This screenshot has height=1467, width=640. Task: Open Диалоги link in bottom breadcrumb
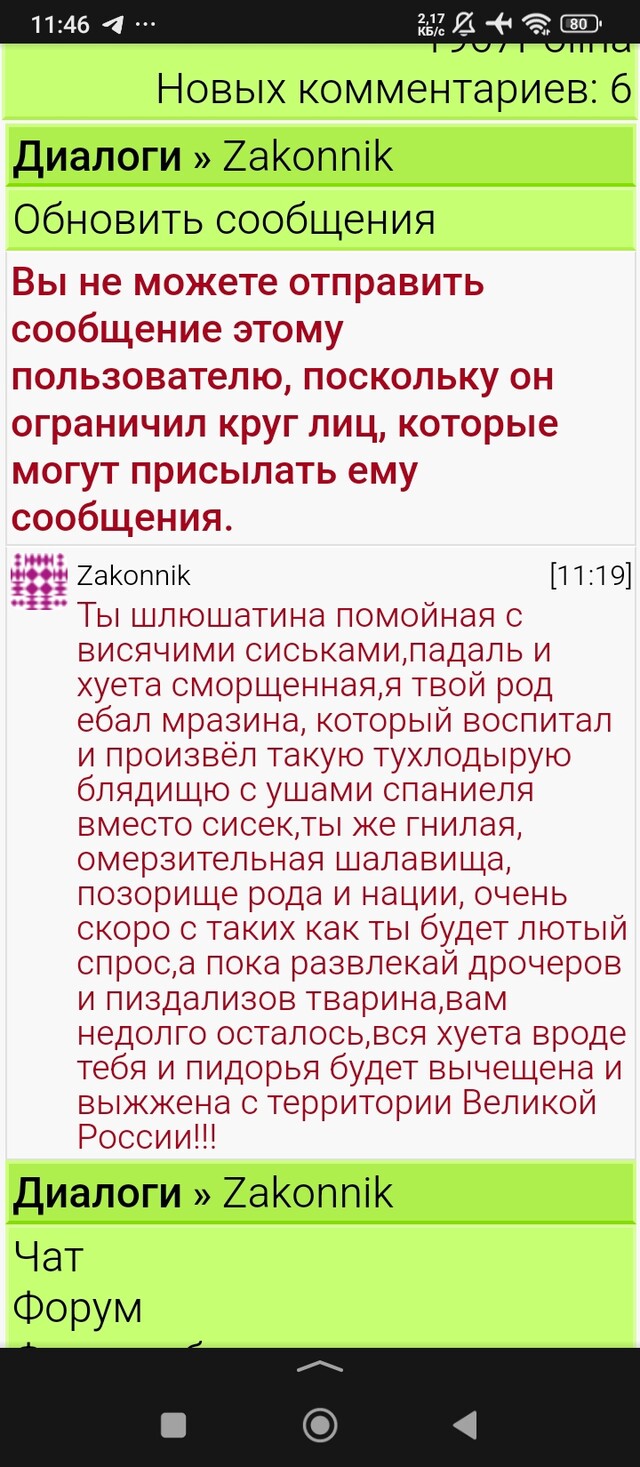point(97,1193)
